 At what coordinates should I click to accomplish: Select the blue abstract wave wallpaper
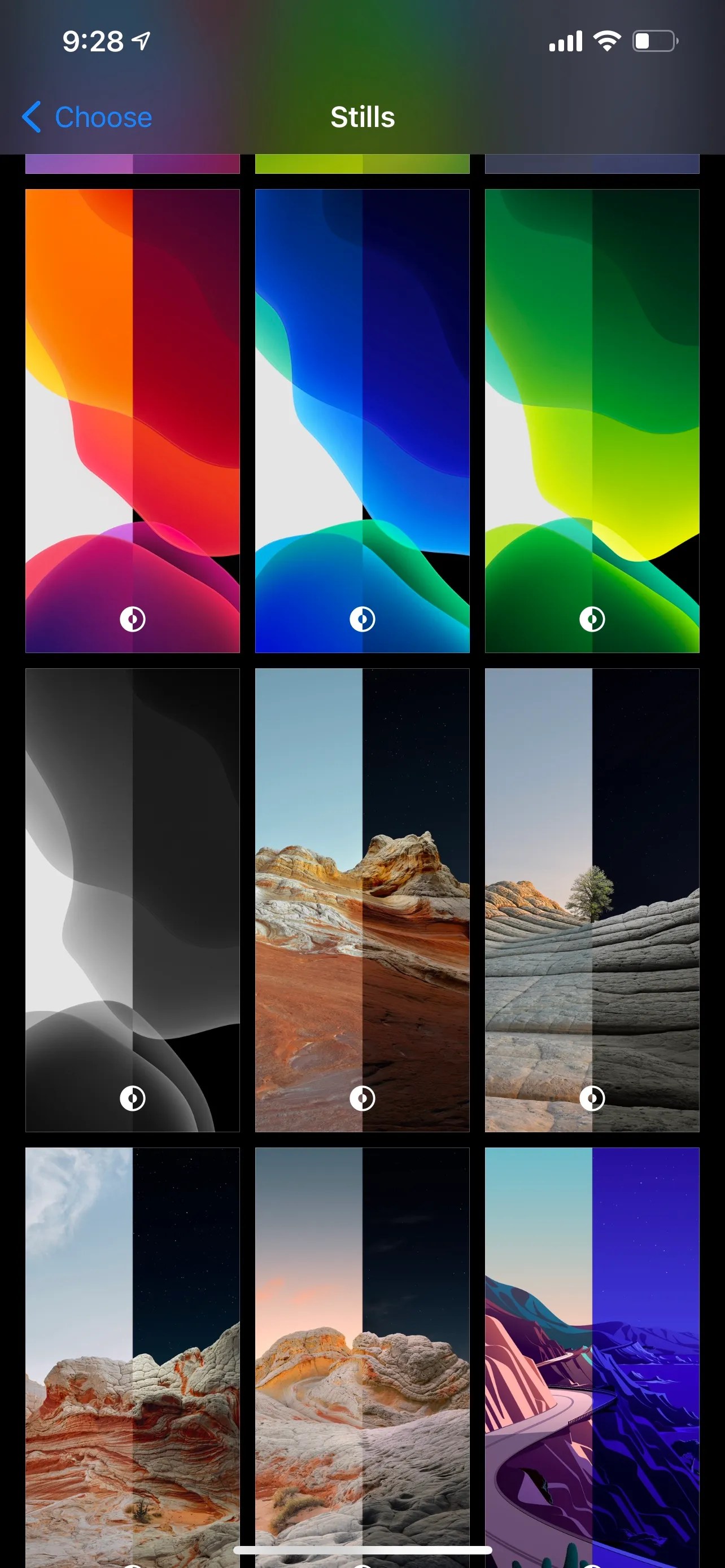pos(361,420)
